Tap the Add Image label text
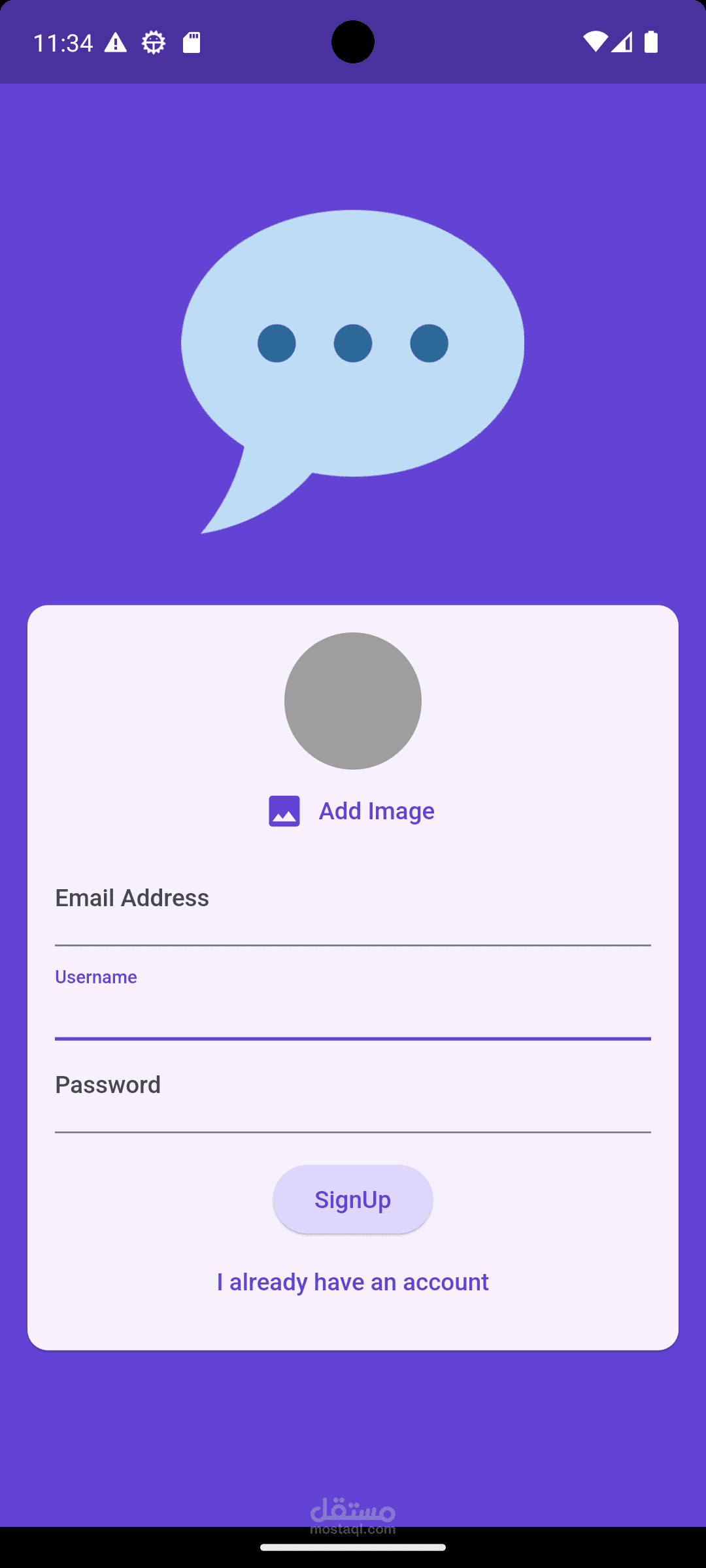Viewport: 706px width, 1568px height. pyautogui.click(x=376, y=811)
